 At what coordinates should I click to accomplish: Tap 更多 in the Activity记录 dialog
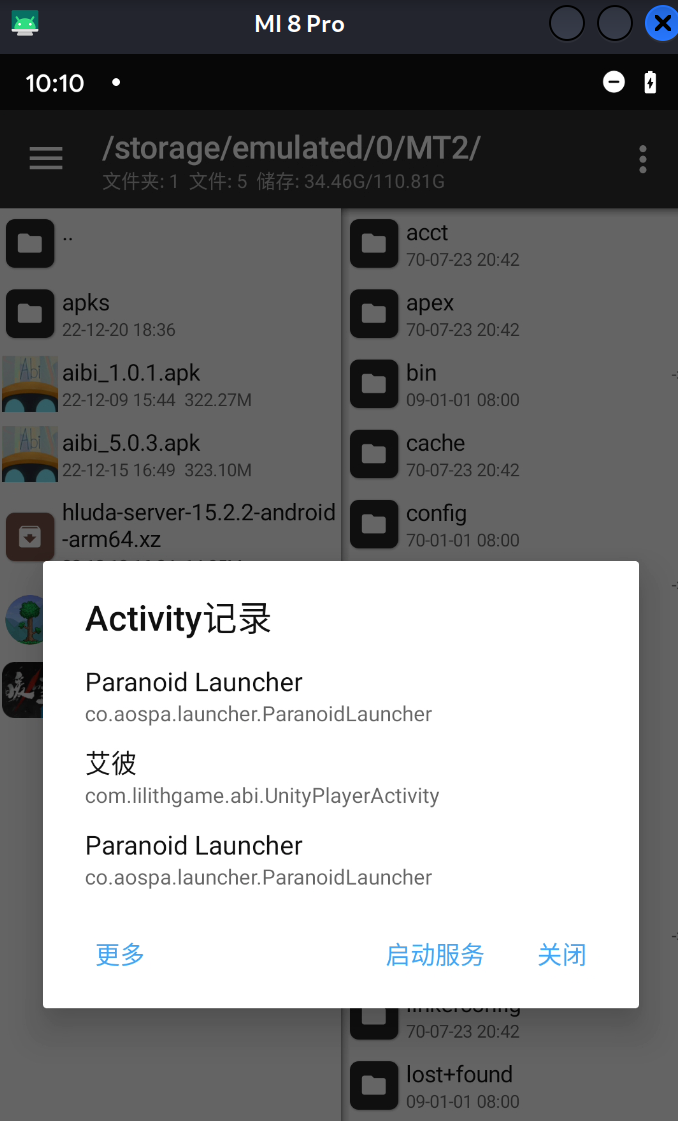pyautogui.click(x=120, y=955)
